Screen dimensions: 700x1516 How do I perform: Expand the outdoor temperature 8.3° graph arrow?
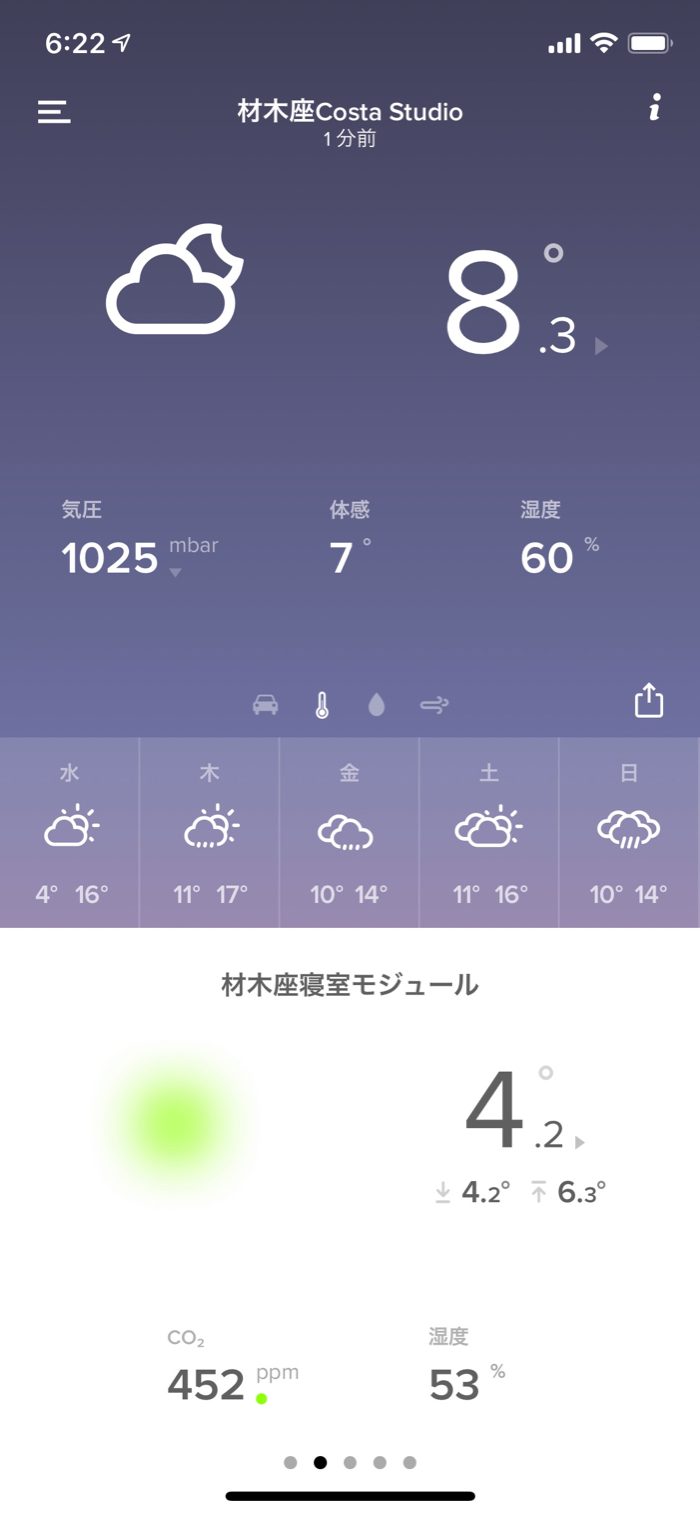click(x=600, y=346)
